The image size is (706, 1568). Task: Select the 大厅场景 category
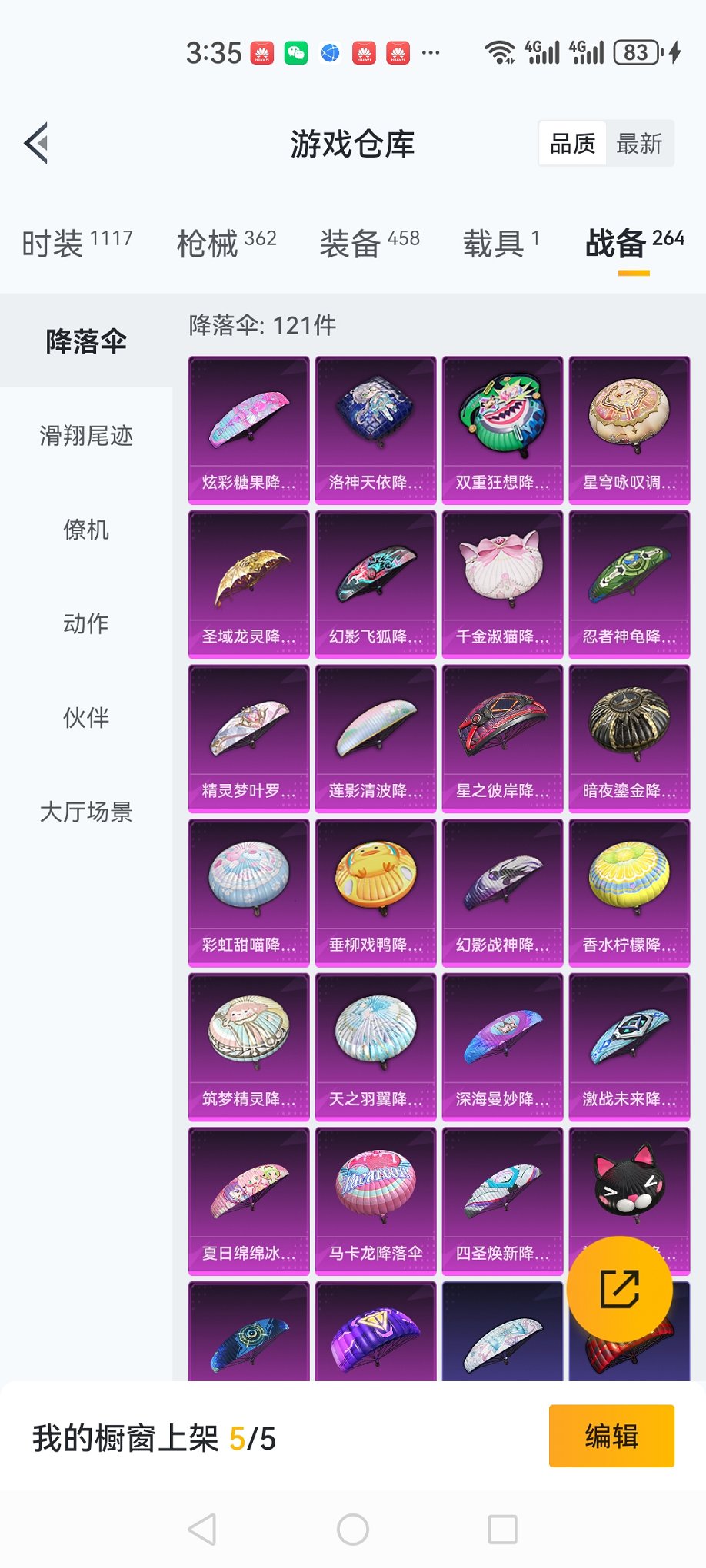pos(86,812)
